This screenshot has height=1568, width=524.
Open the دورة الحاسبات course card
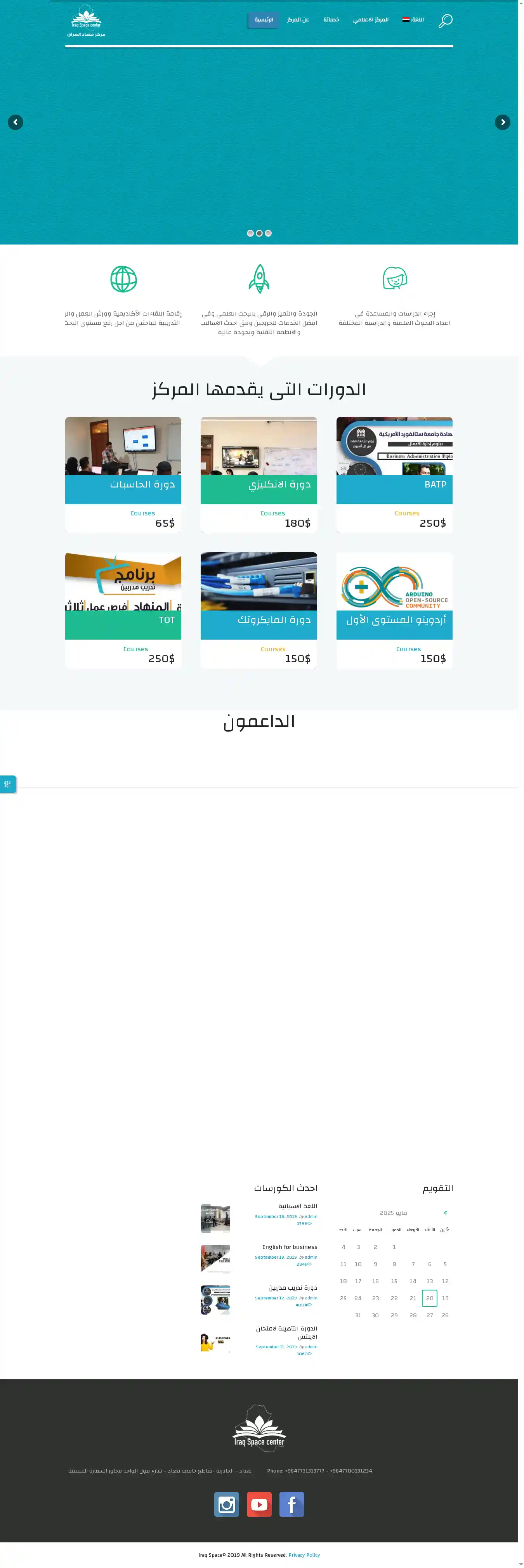(x=123, y=475)
